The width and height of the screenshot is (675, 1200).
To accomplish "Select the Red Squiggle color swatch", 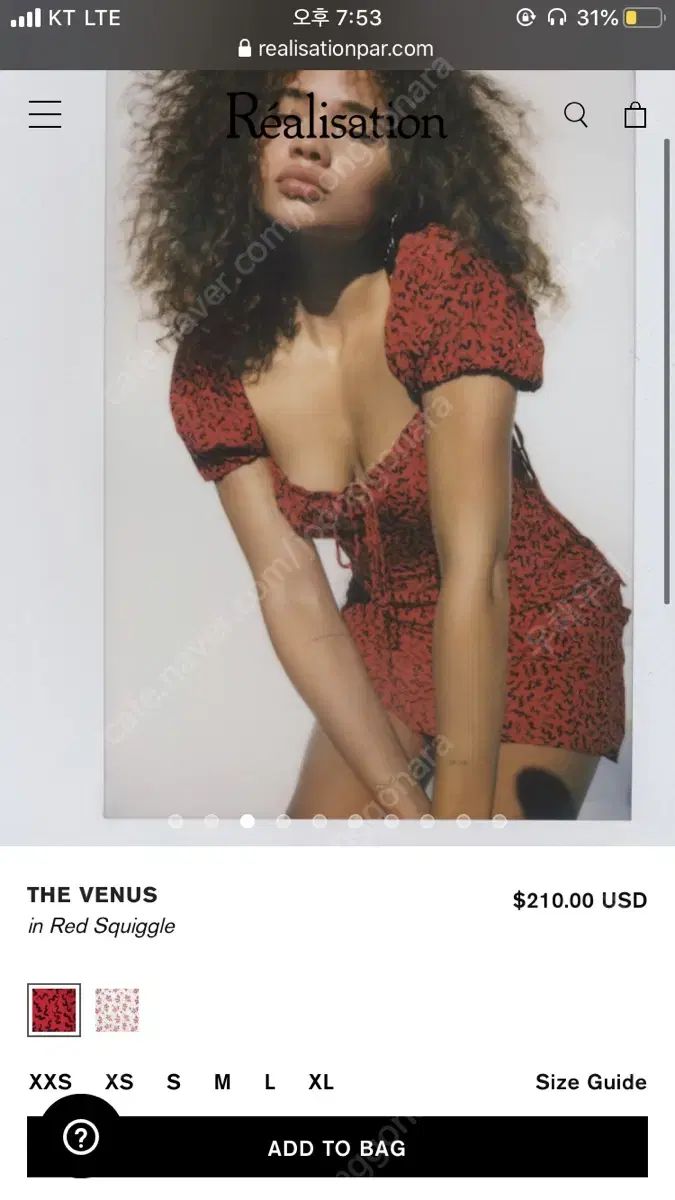I will pyautogui.click(x=53, y=1009).
